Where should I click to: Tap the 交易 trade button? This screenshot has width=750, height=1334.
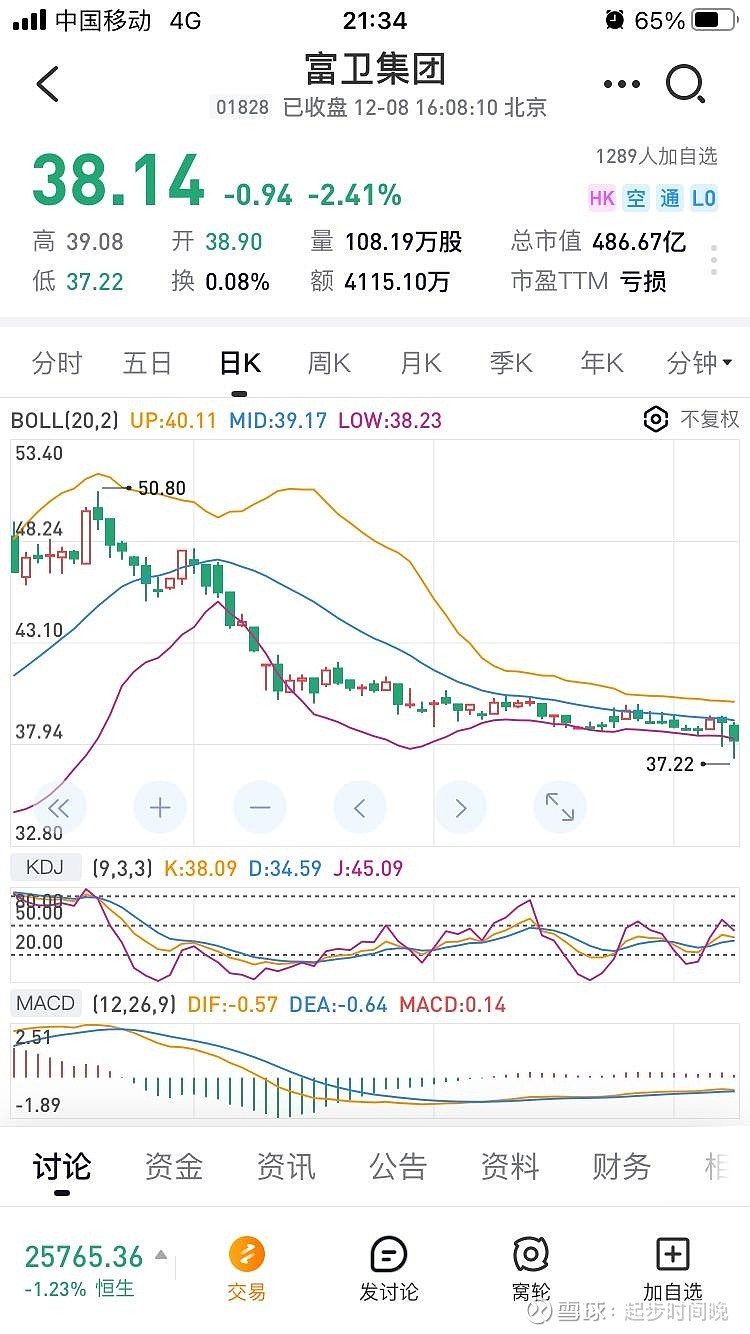click(x=247, y=1269)
